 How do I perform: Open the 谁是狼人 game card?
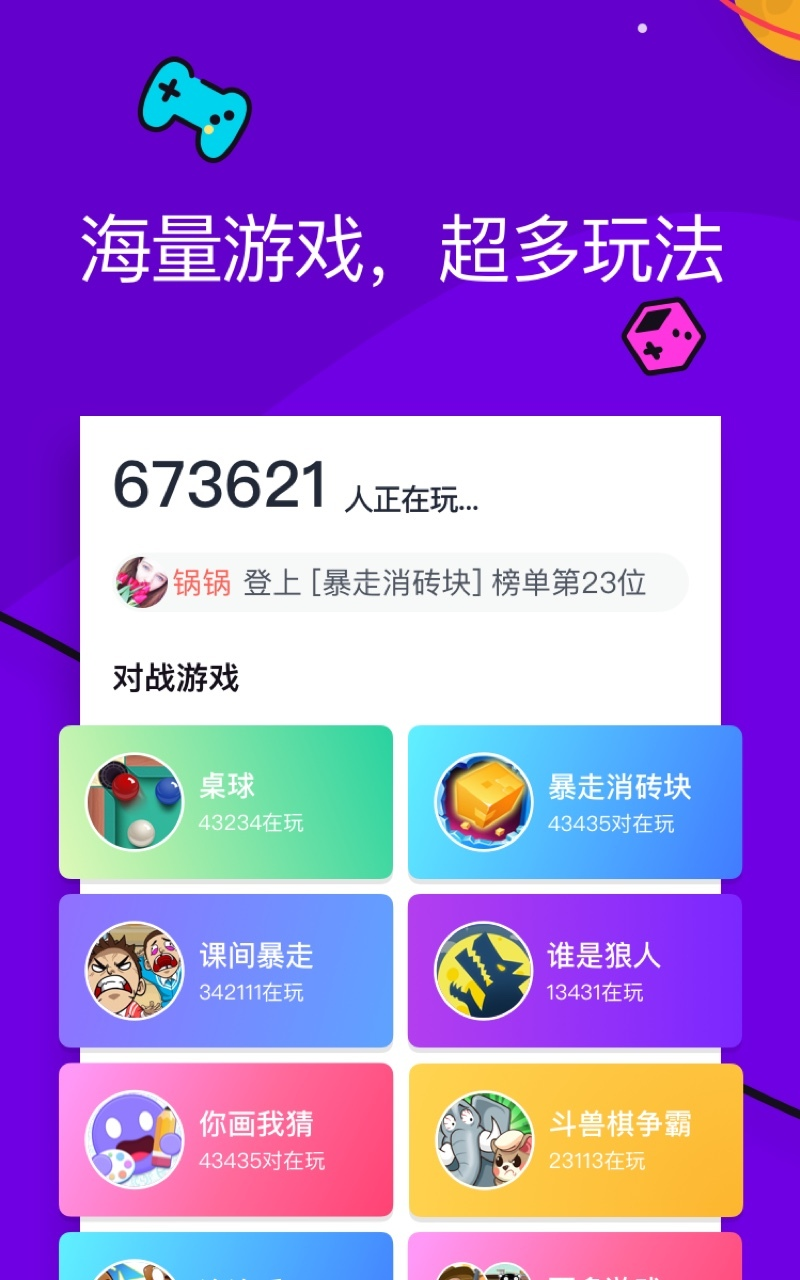click(x=575, y=970)
